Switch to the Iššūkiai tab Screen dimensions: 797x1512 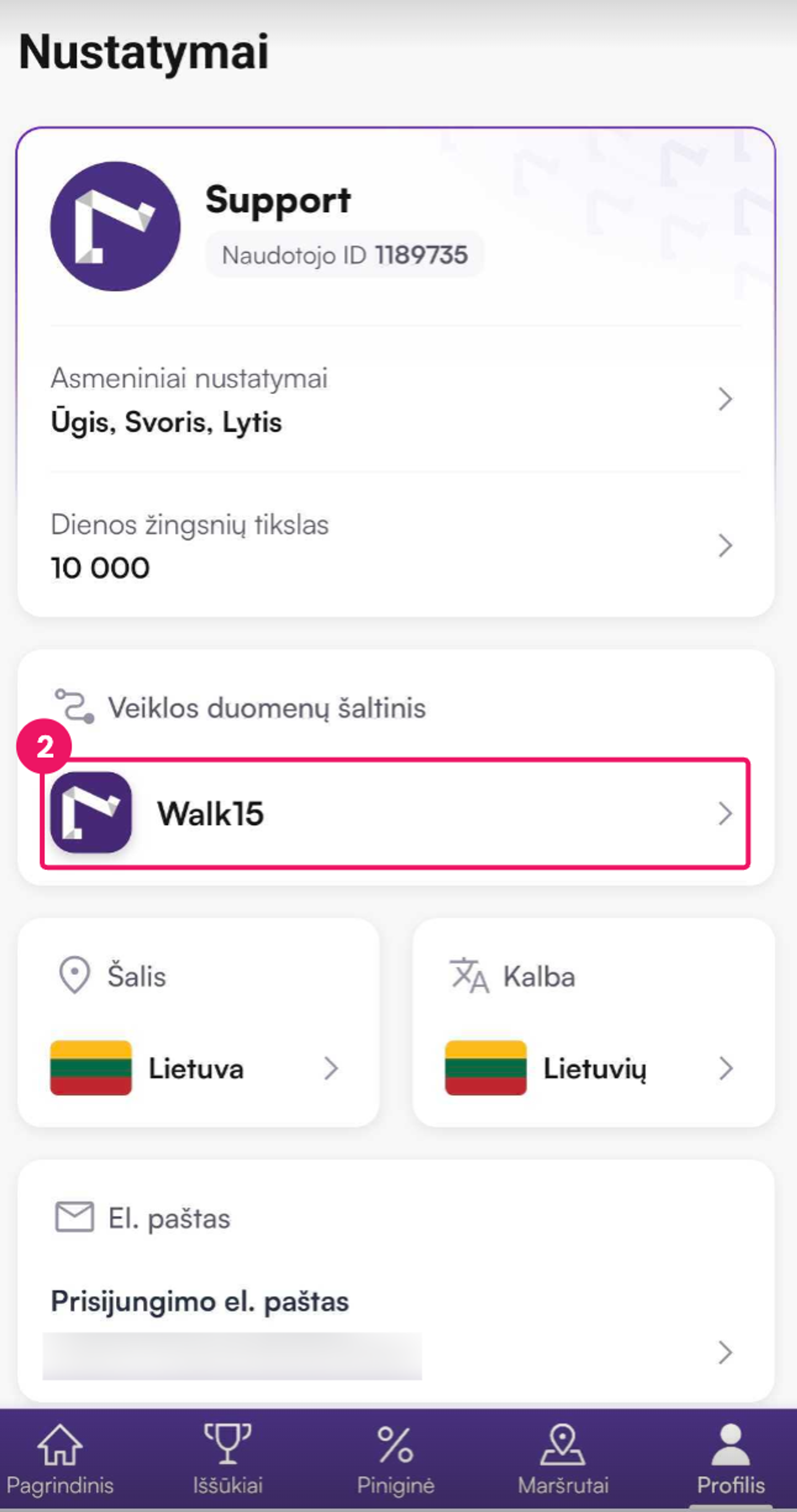click(227, 1459)
